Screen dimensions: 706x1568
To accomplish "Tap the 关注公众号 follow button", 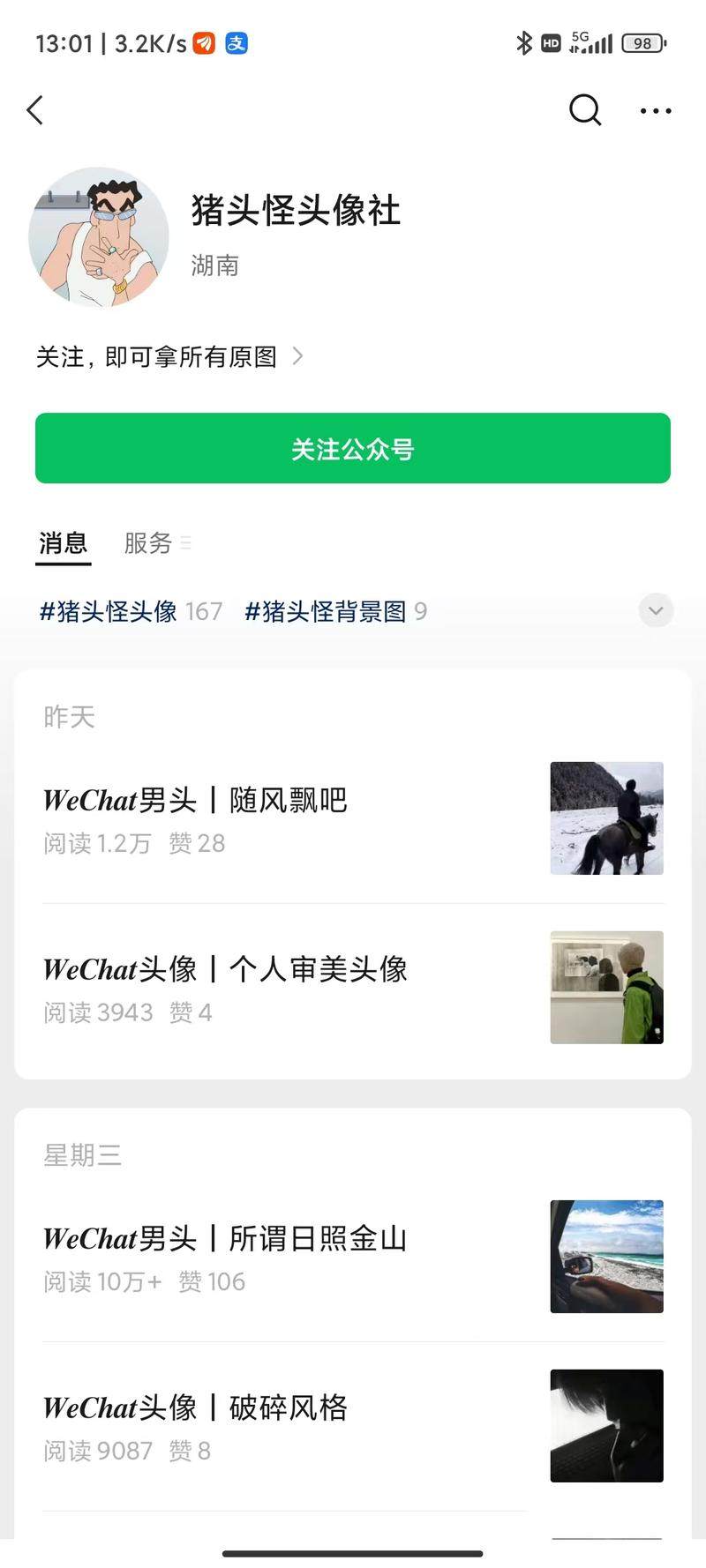I will click(353, 448).
